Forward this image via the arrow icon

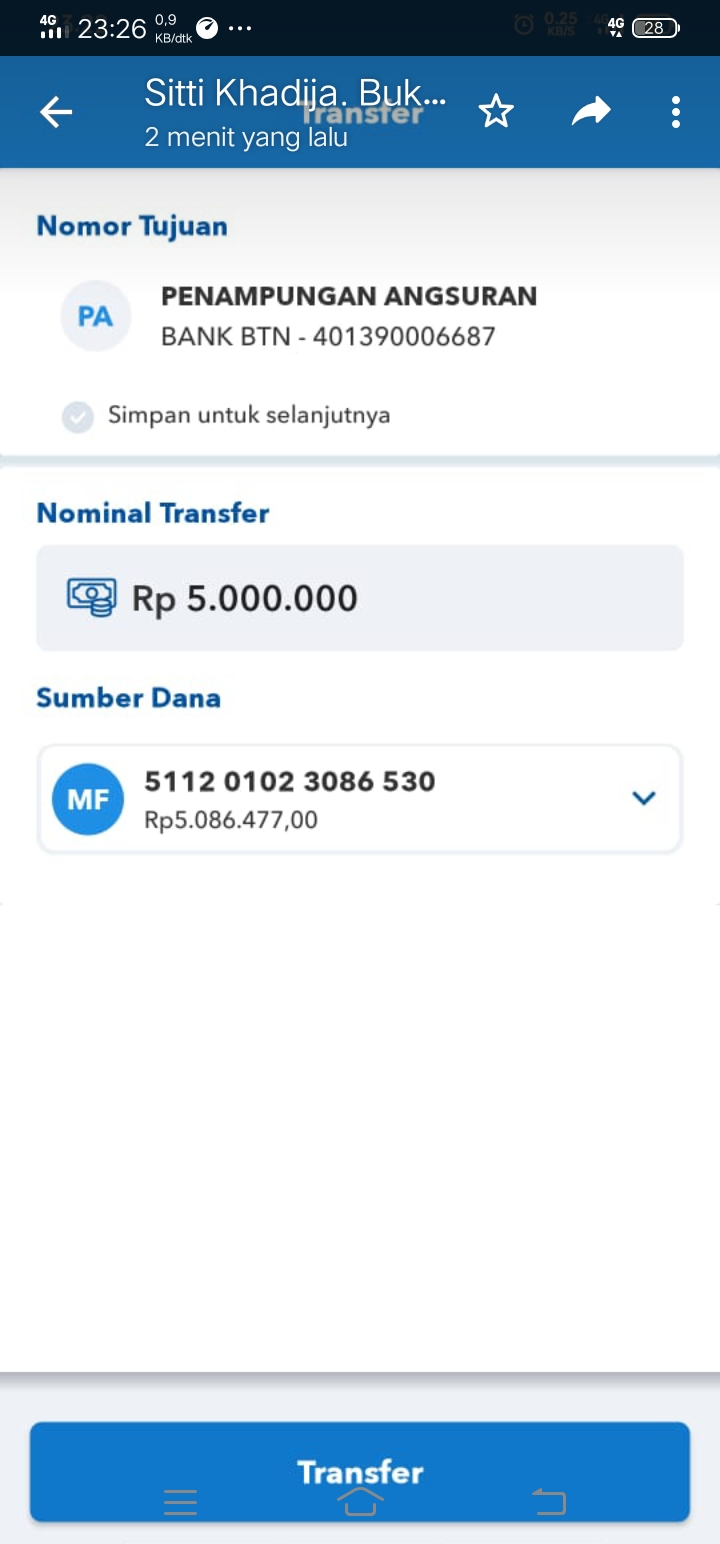point(591,112)
